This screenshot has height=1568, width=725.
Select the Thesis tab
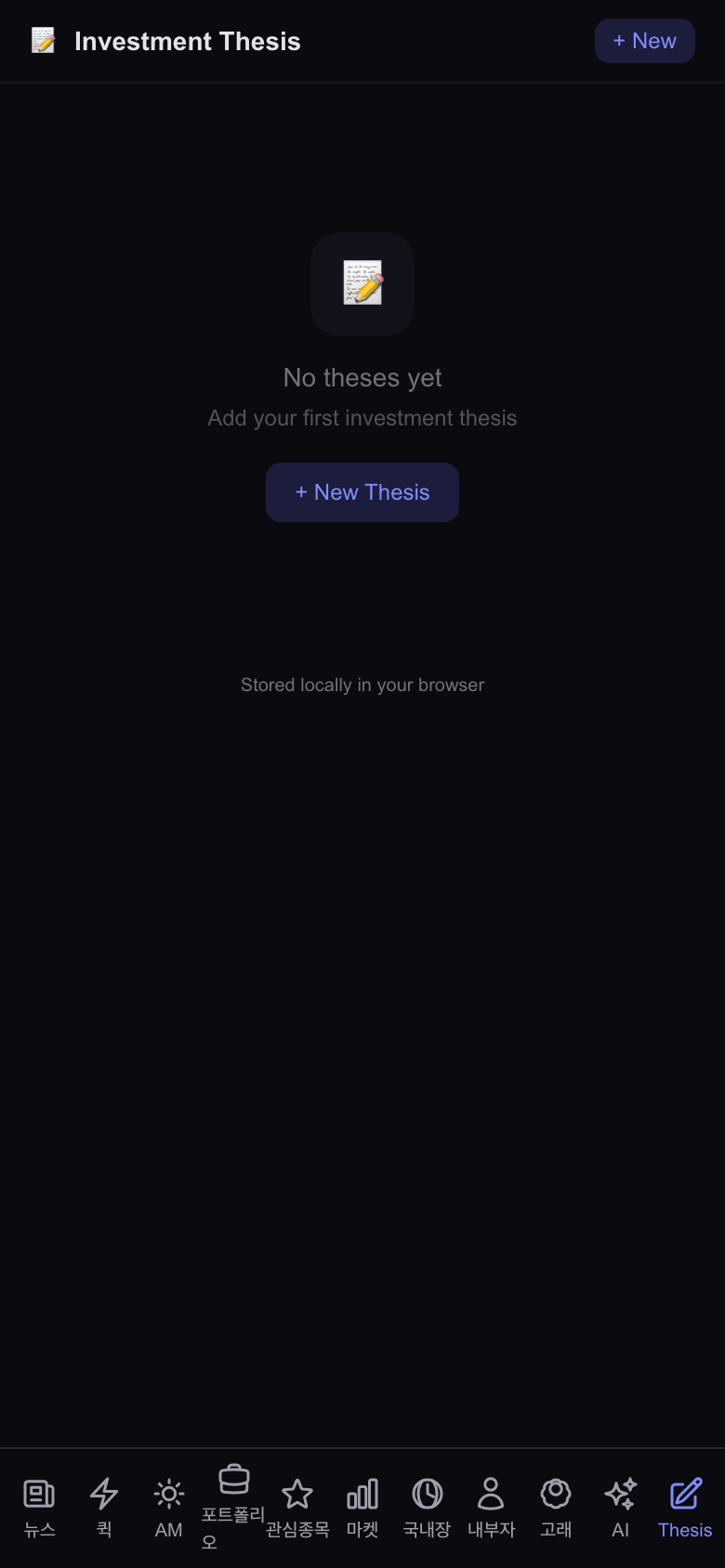(685, 1508)
